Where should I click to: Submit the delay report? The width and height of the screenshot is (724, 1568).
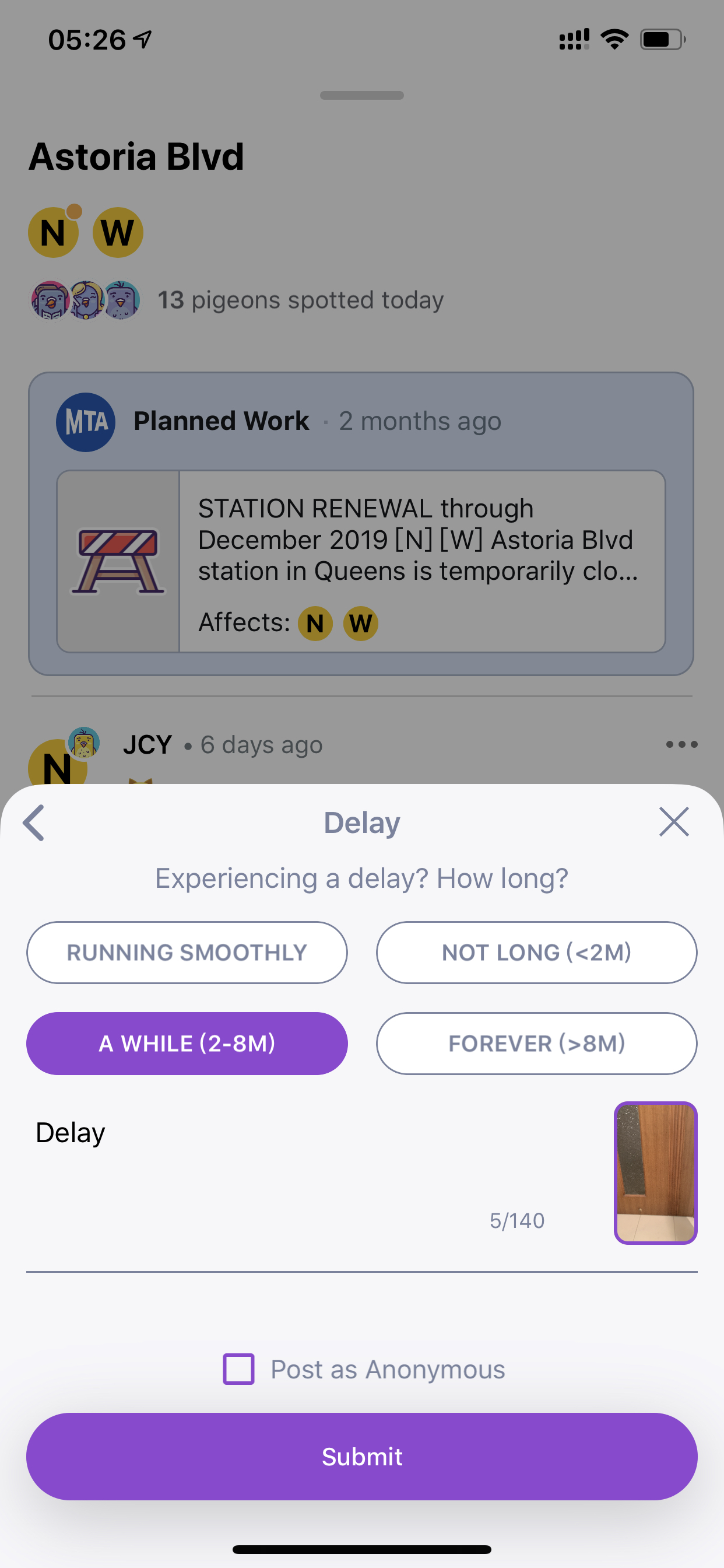362,1457
